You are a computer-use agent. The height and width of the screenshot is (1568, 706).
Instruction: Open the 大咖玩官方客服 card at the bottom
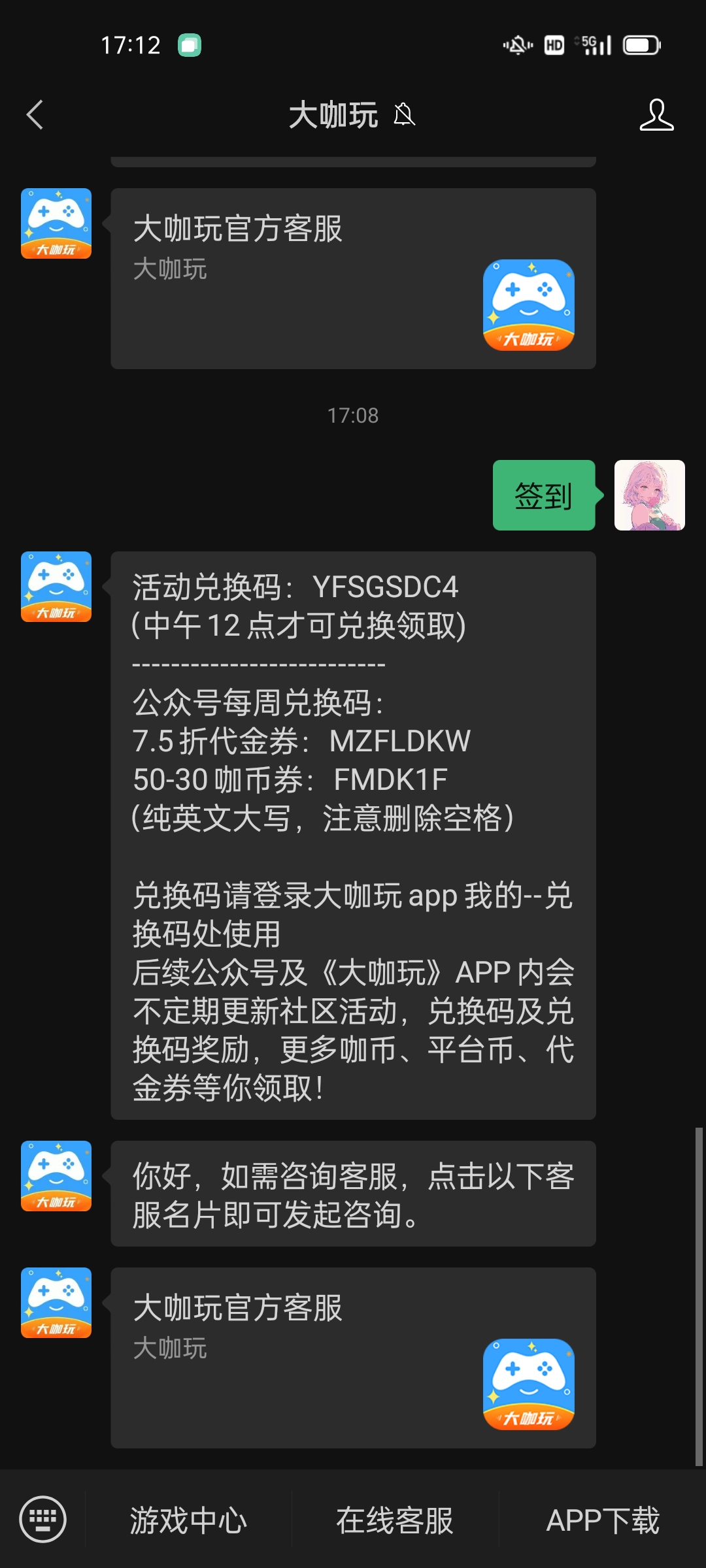coord(353,1358)
